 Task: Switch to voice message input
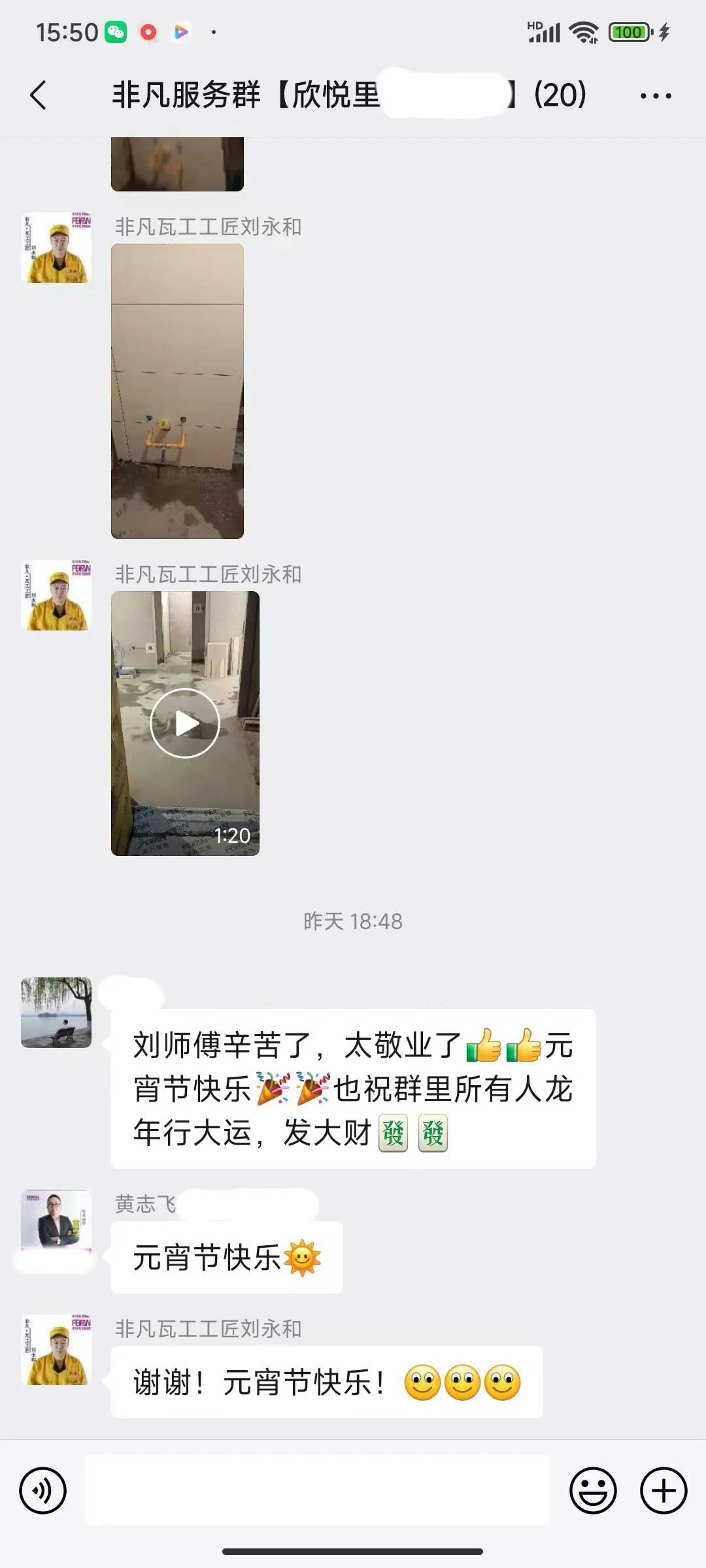point(43,1490)
